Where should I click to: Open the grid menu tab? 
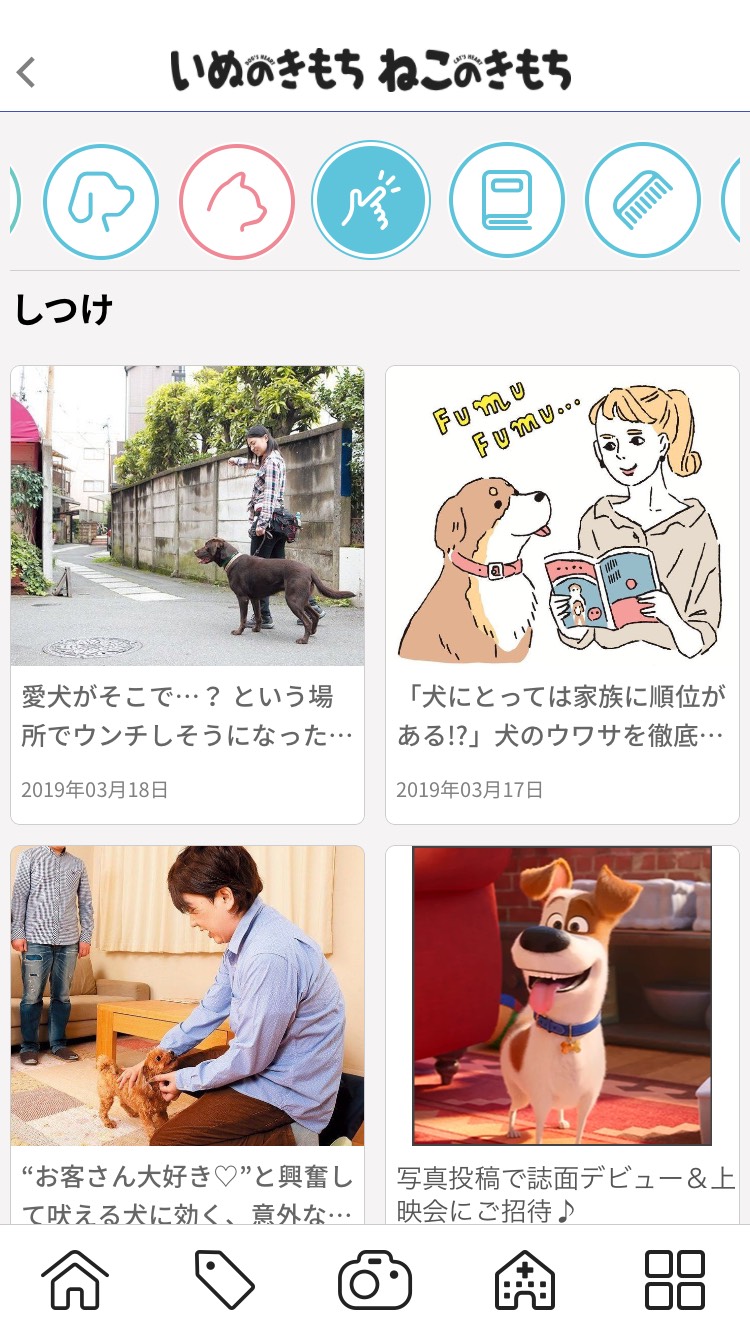coord(675,1279)
